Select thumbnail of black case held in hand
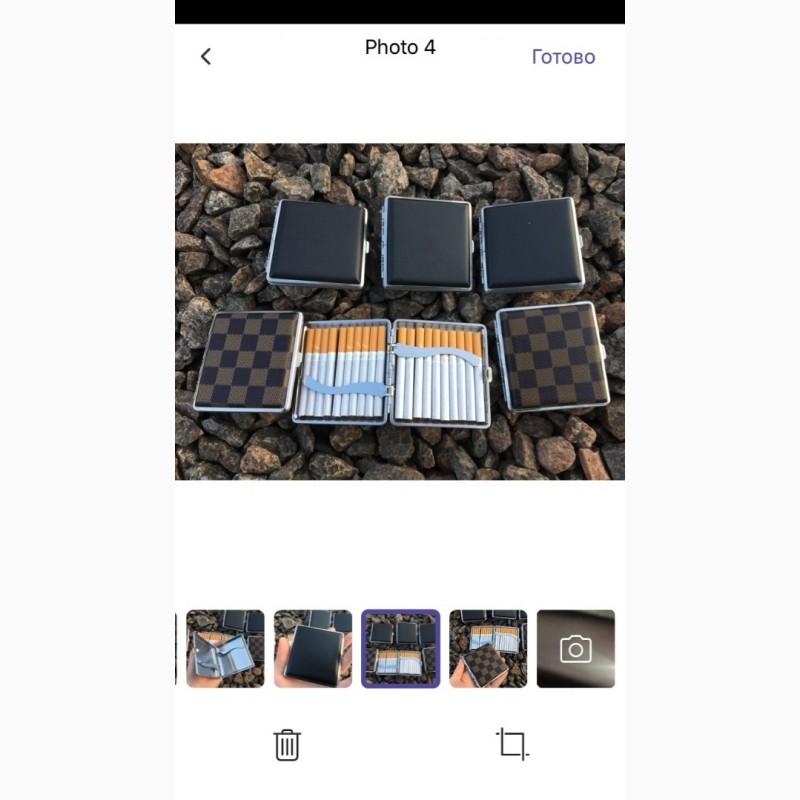 click(313, 648)
